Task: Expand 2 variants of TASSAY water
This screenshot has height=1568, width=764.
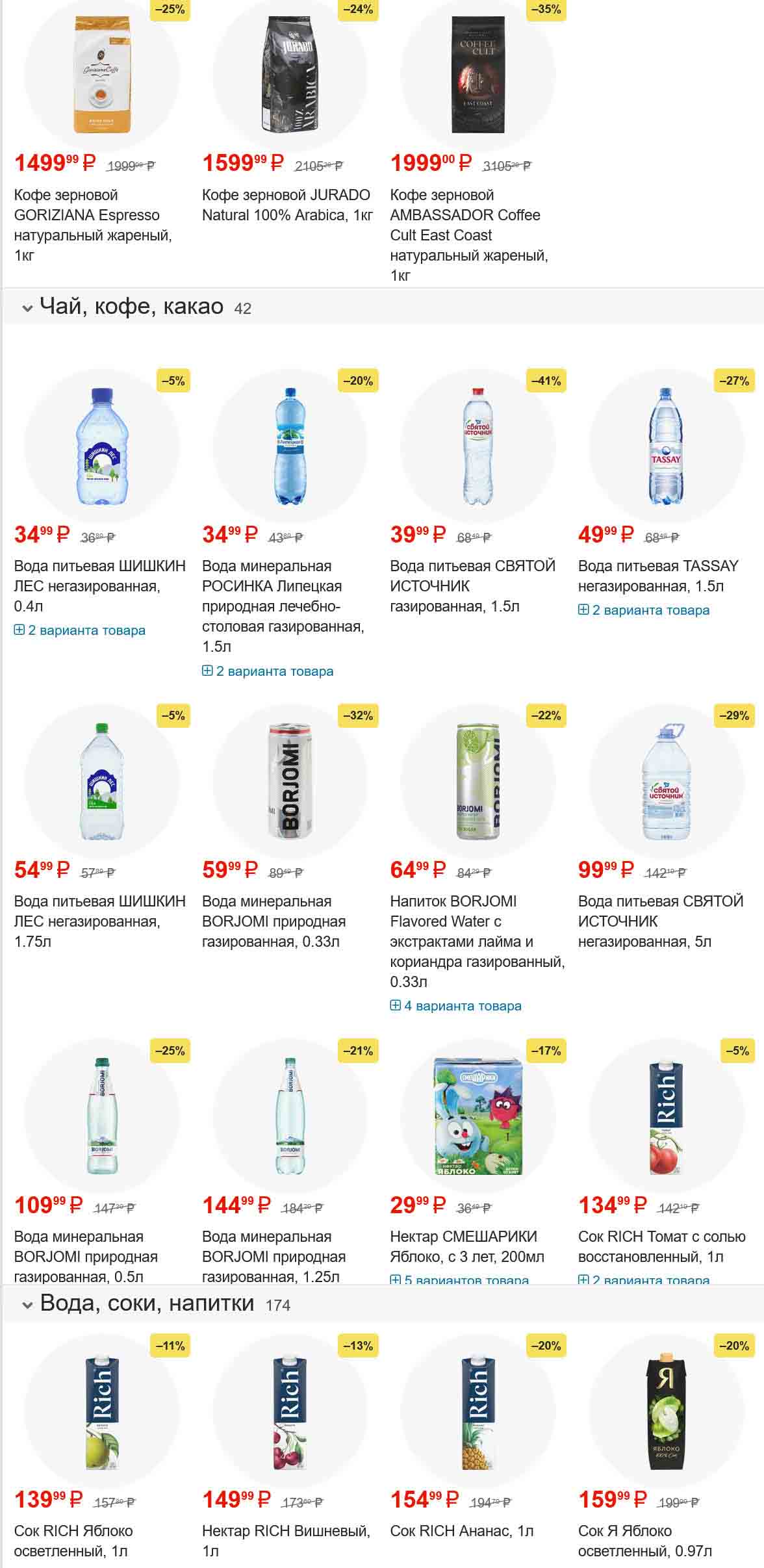Action: [644, 610]
